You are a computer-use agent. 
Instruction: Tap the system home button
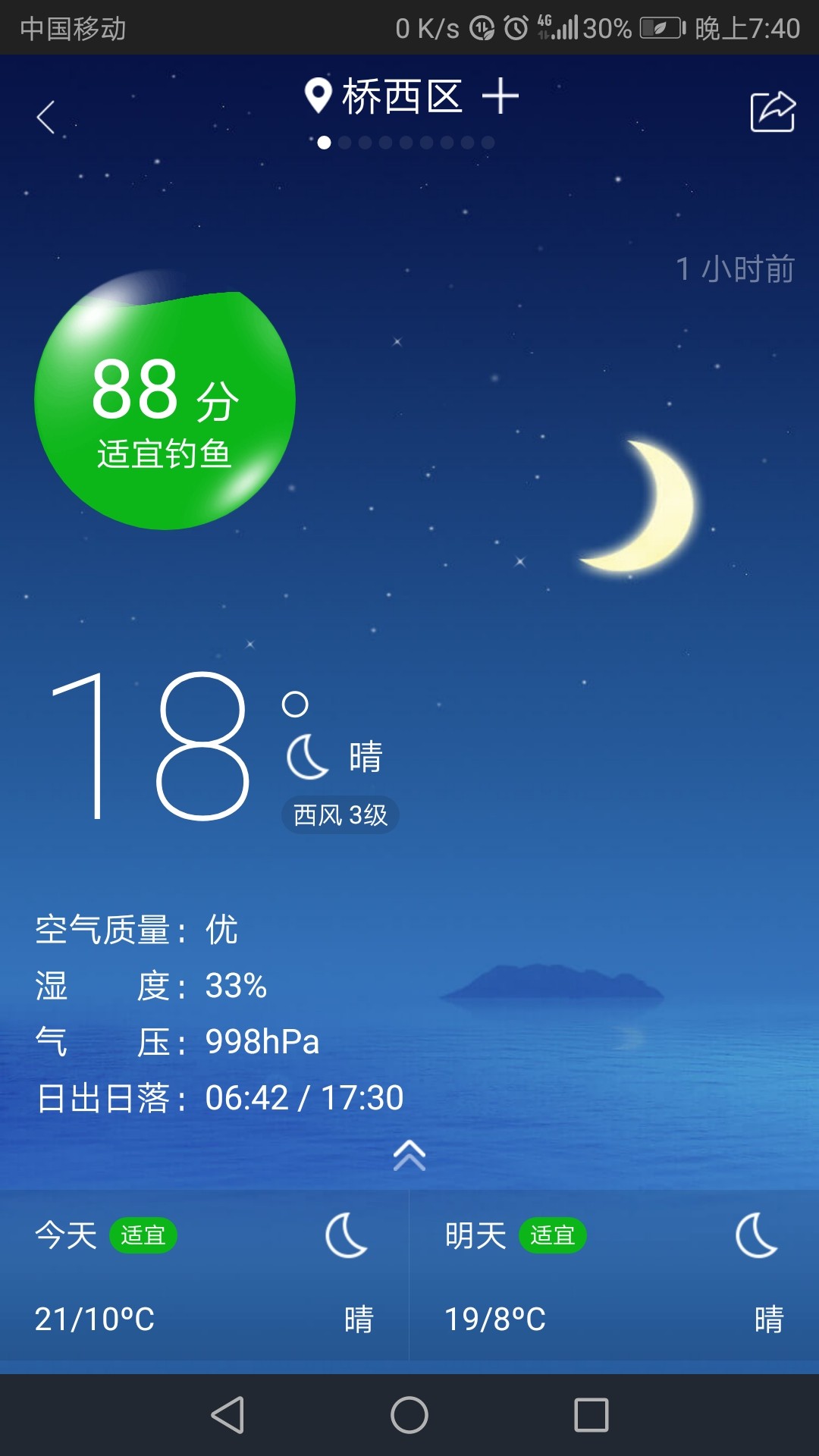(409, 1415)
